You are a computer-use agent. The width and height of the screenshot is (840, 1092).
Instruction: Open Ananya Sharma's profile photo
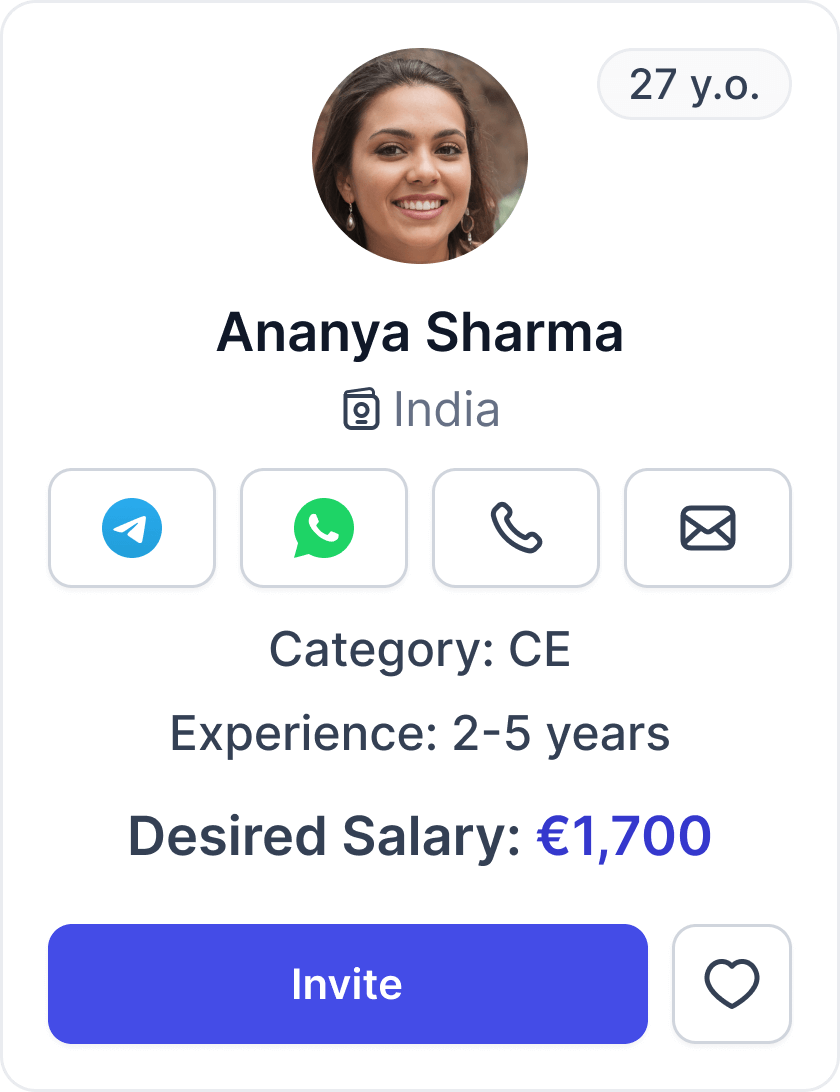tap(420, 156)
